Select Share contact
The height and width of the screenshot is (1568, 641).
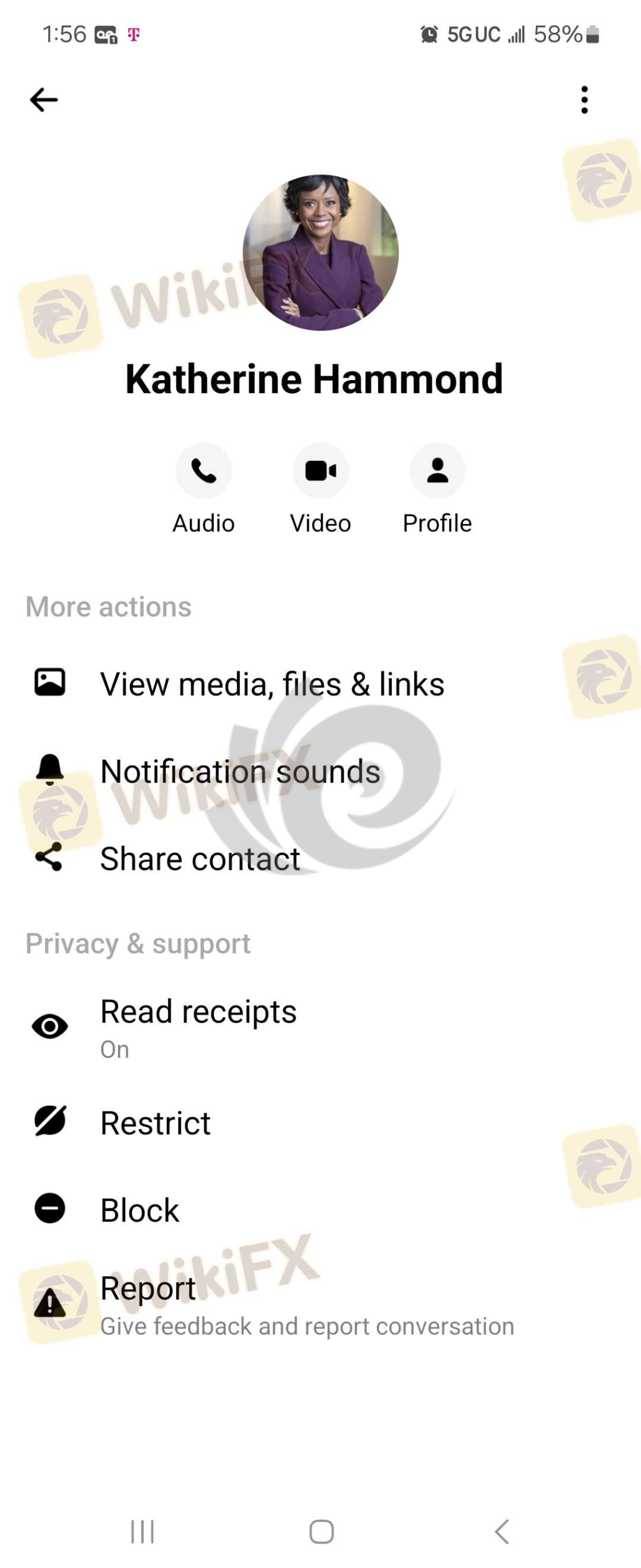click(200, 858)
